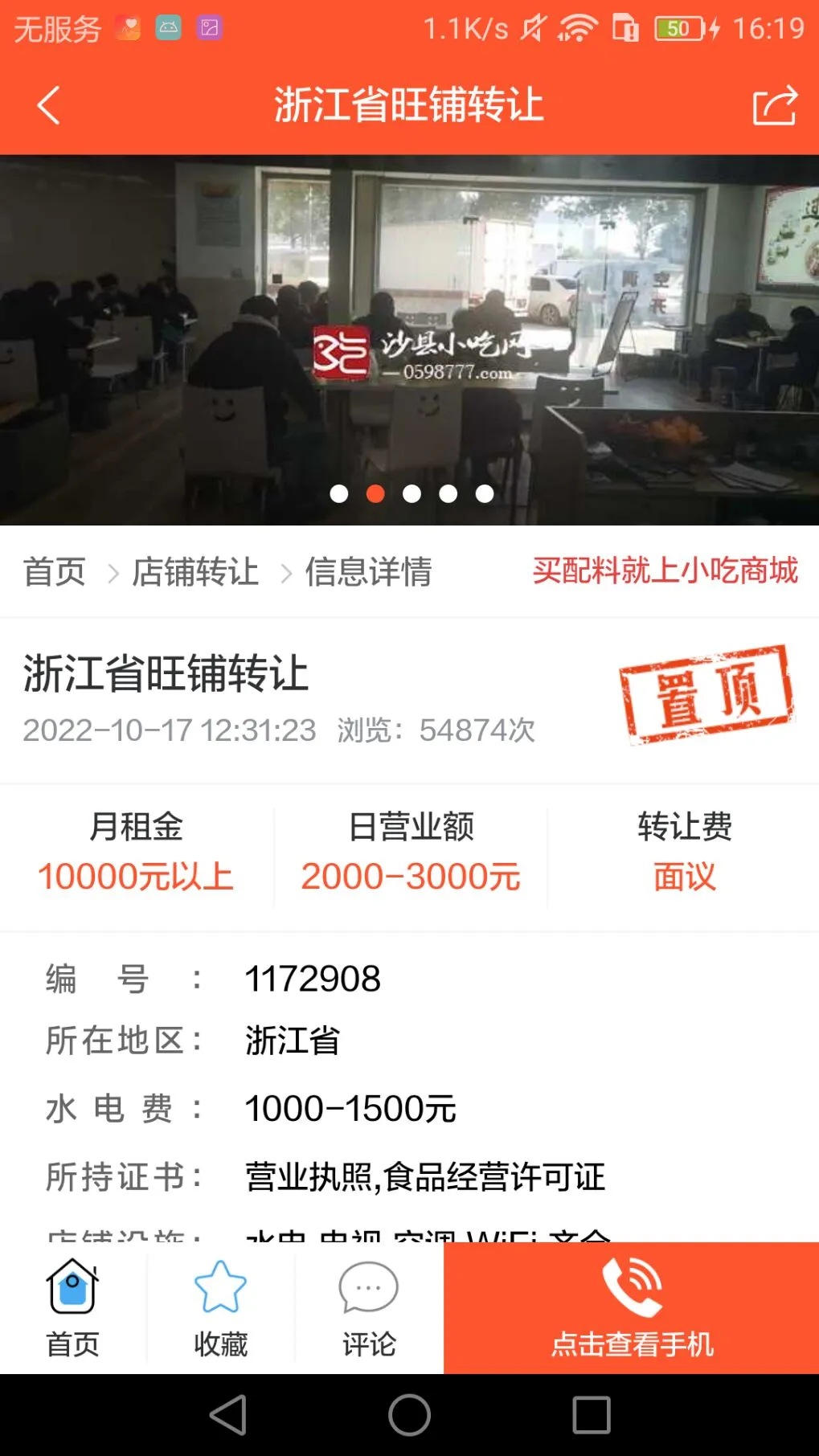Viewport: 819px width, 1456px height.
Task: Tap the active carousel position indicator
Action: [x=375, y=494]
